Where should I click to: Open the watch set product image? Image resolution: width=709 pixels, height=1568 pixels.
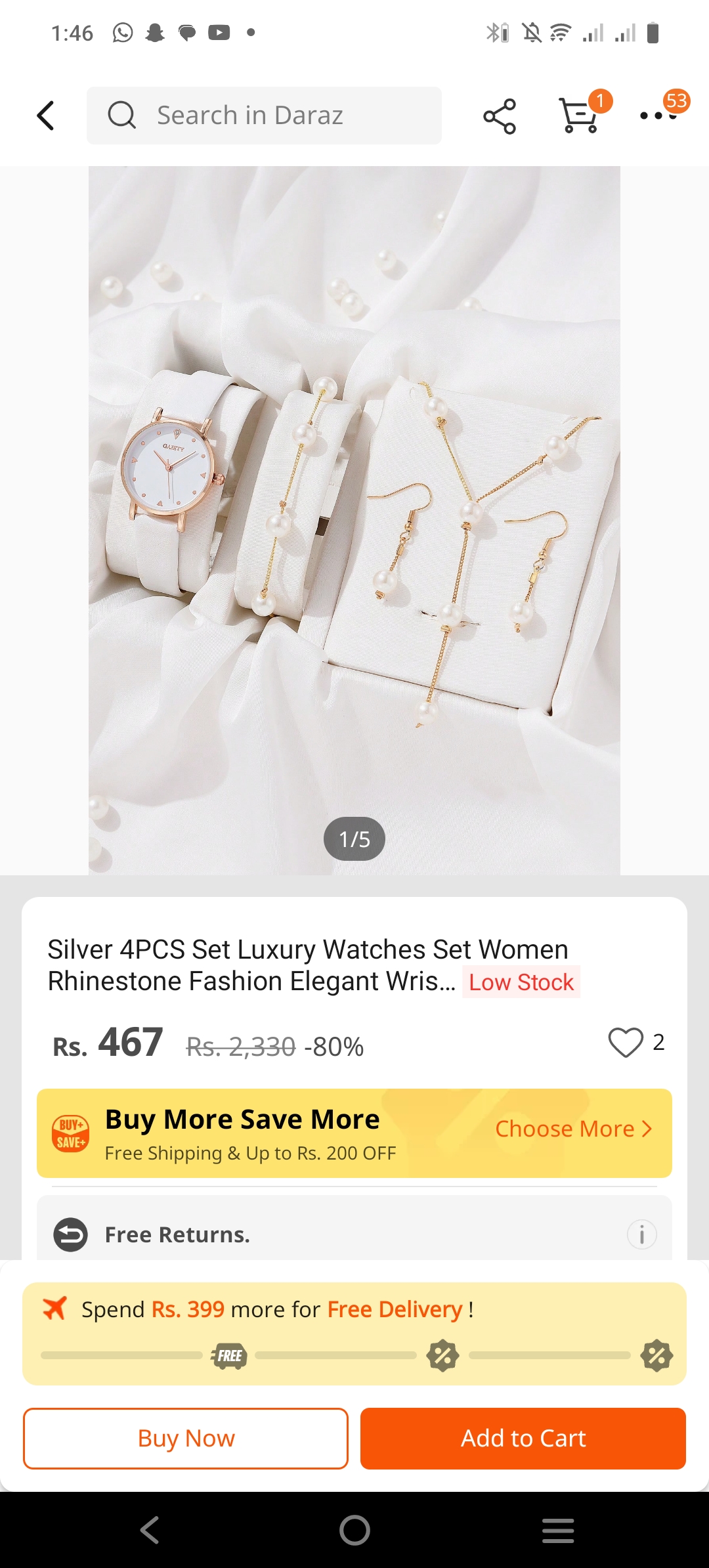click(354, 520)
